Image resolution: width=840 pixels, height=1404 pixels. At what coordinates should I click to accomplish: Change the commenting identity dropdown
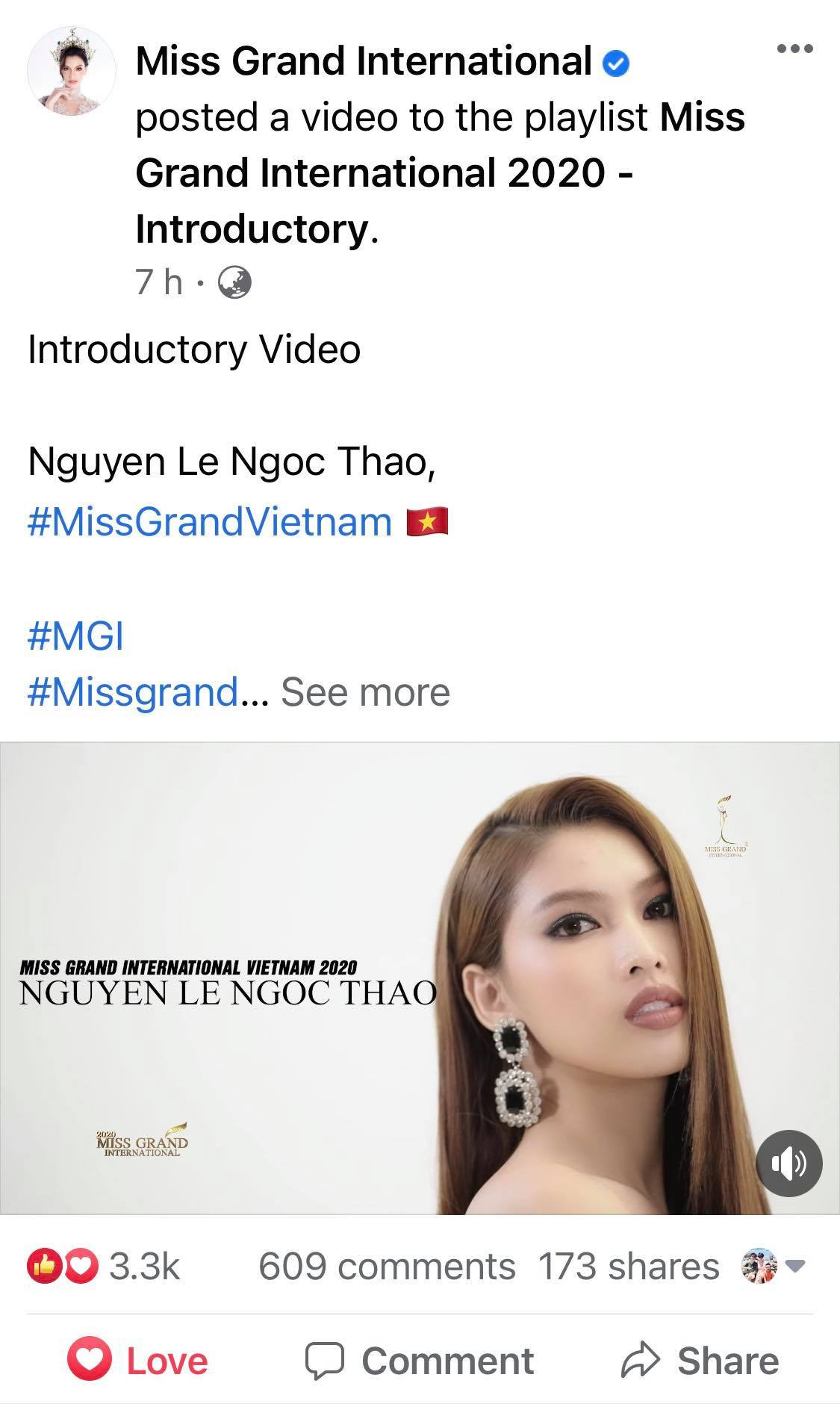(x=772, y=1266)
